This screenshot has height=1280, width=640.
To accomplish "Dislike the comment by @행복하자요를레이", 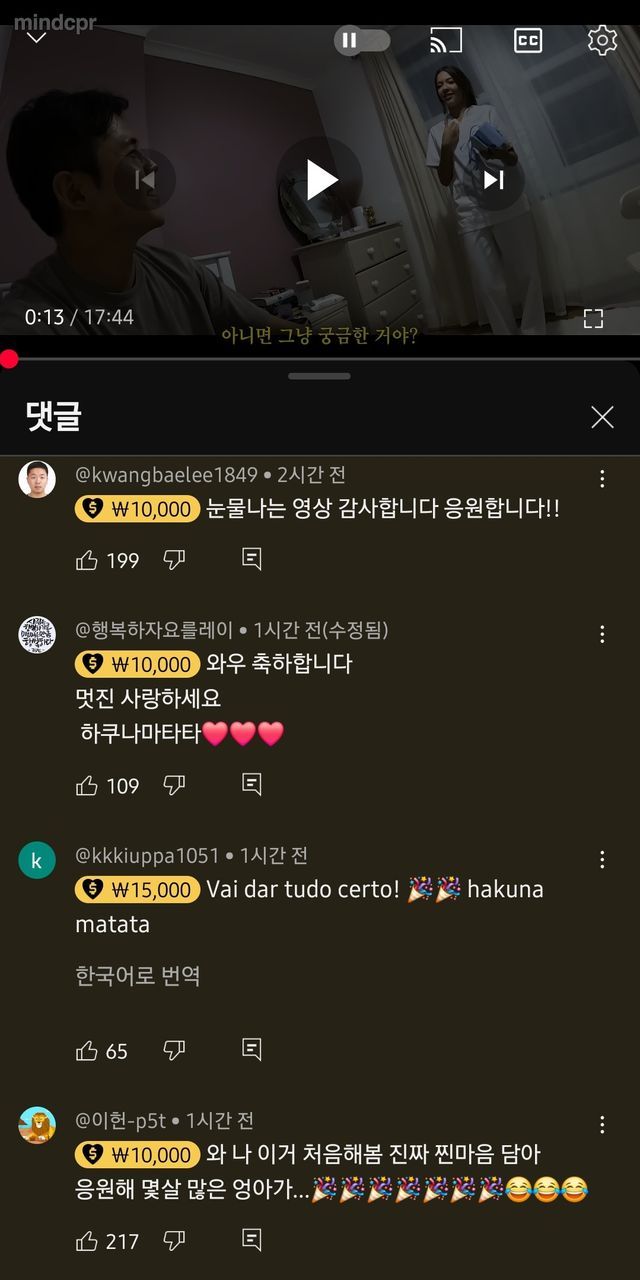I will pos(174,786).
